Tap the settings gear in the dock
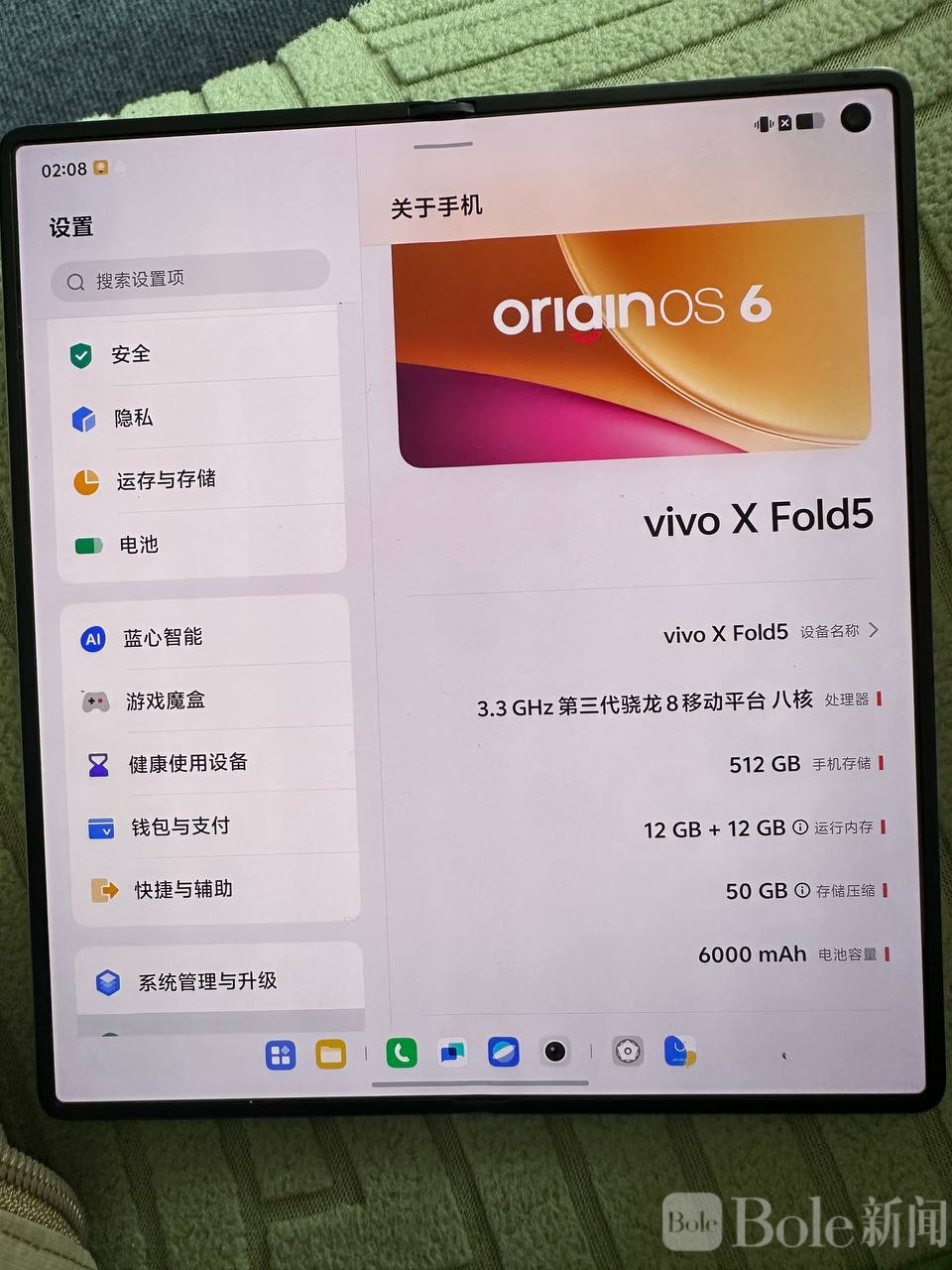 point(627,1052)
